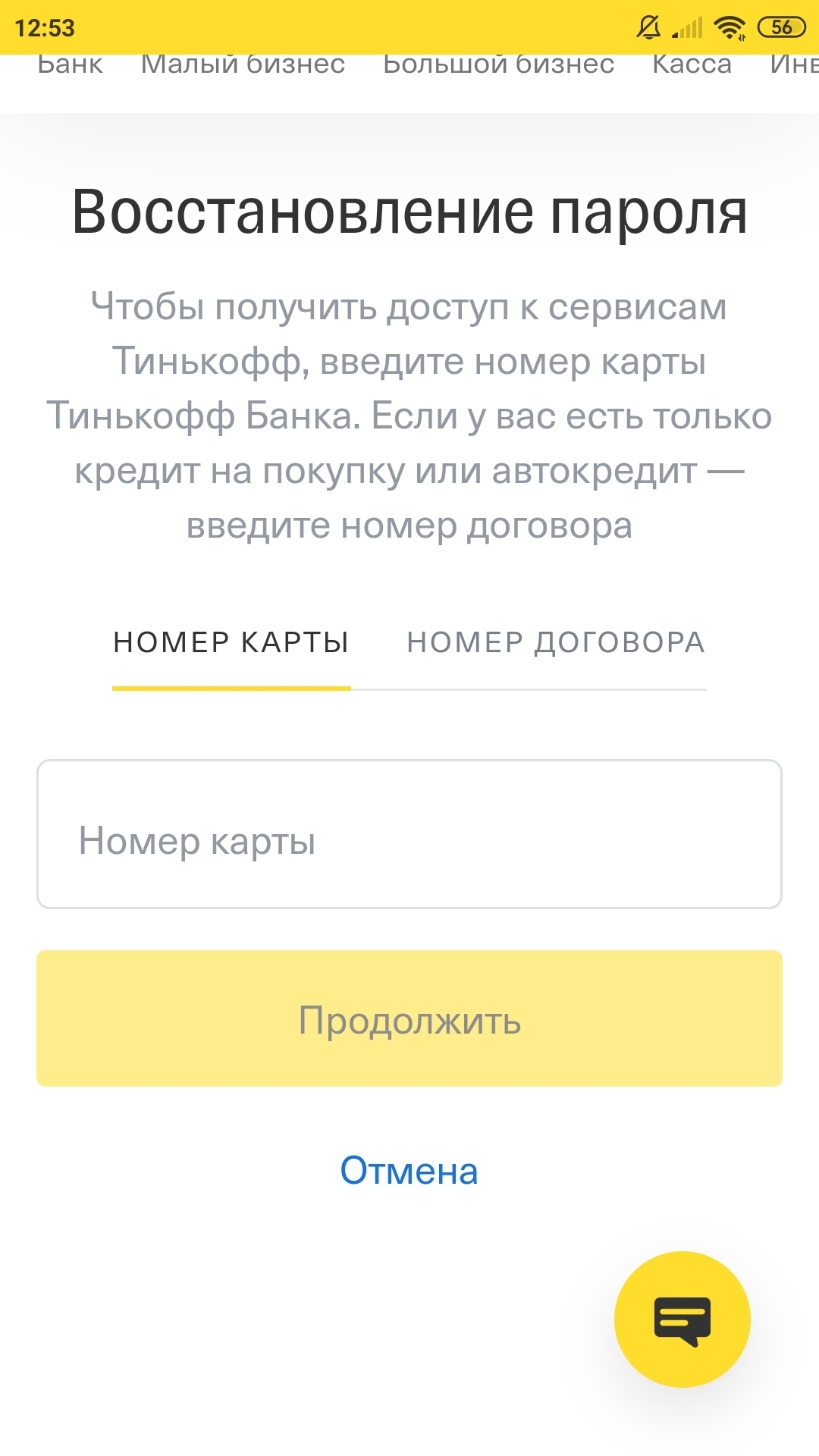Select the Номер карты tab
This screenshot has height=1456, width=819.
click(231, 643)
